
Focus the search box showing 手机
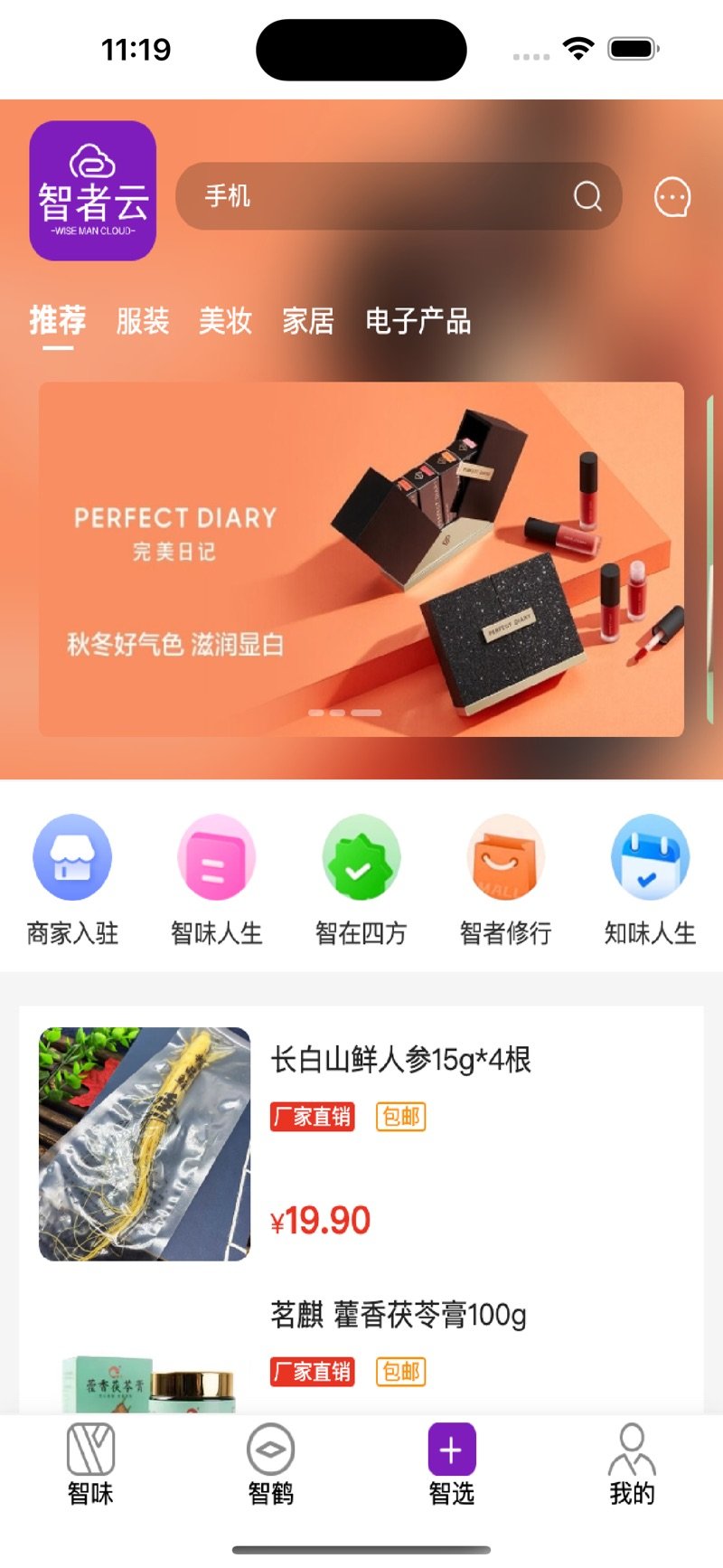(x=380, y=196)
